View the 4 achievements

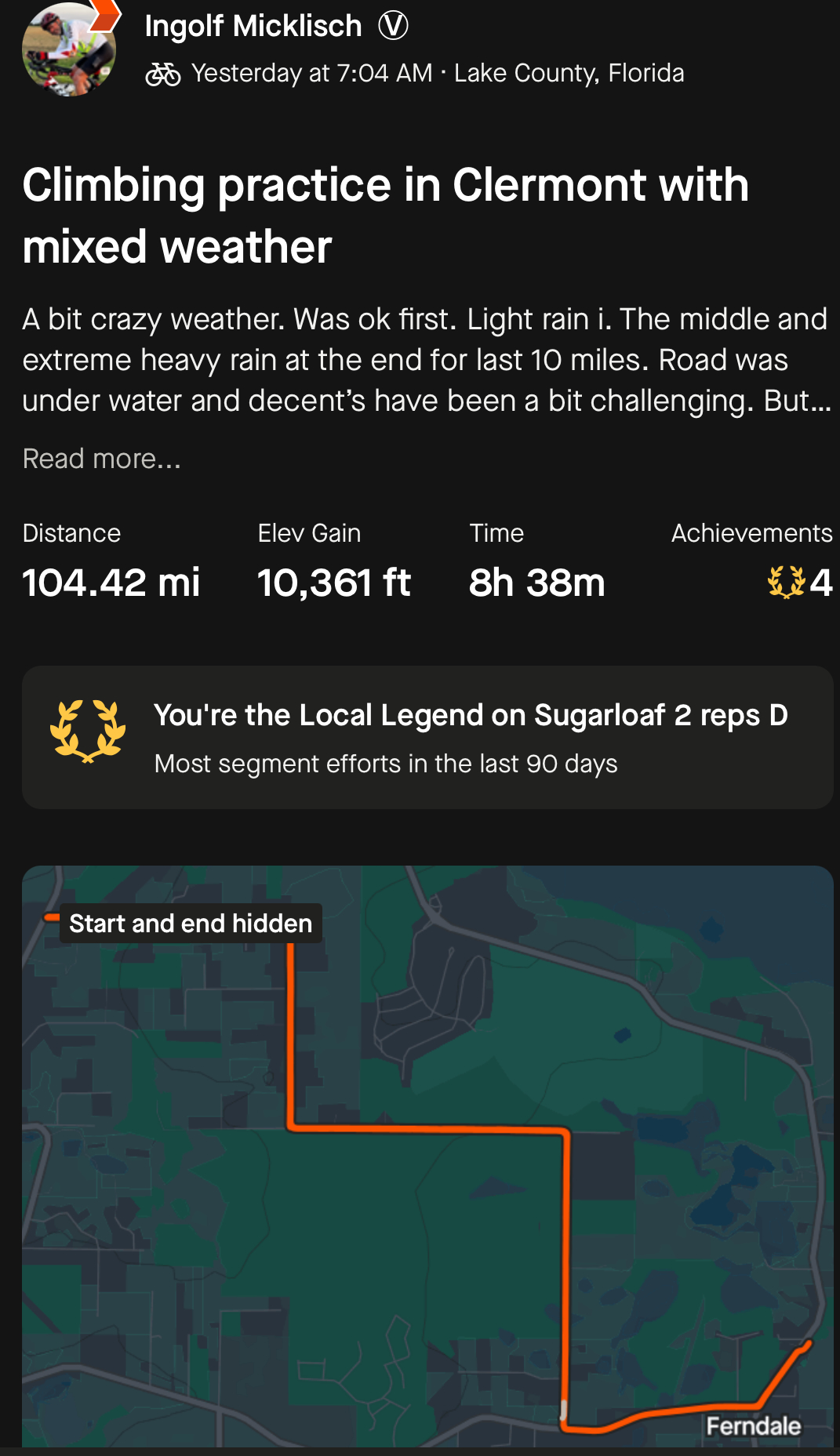click(x=799, y=583)
